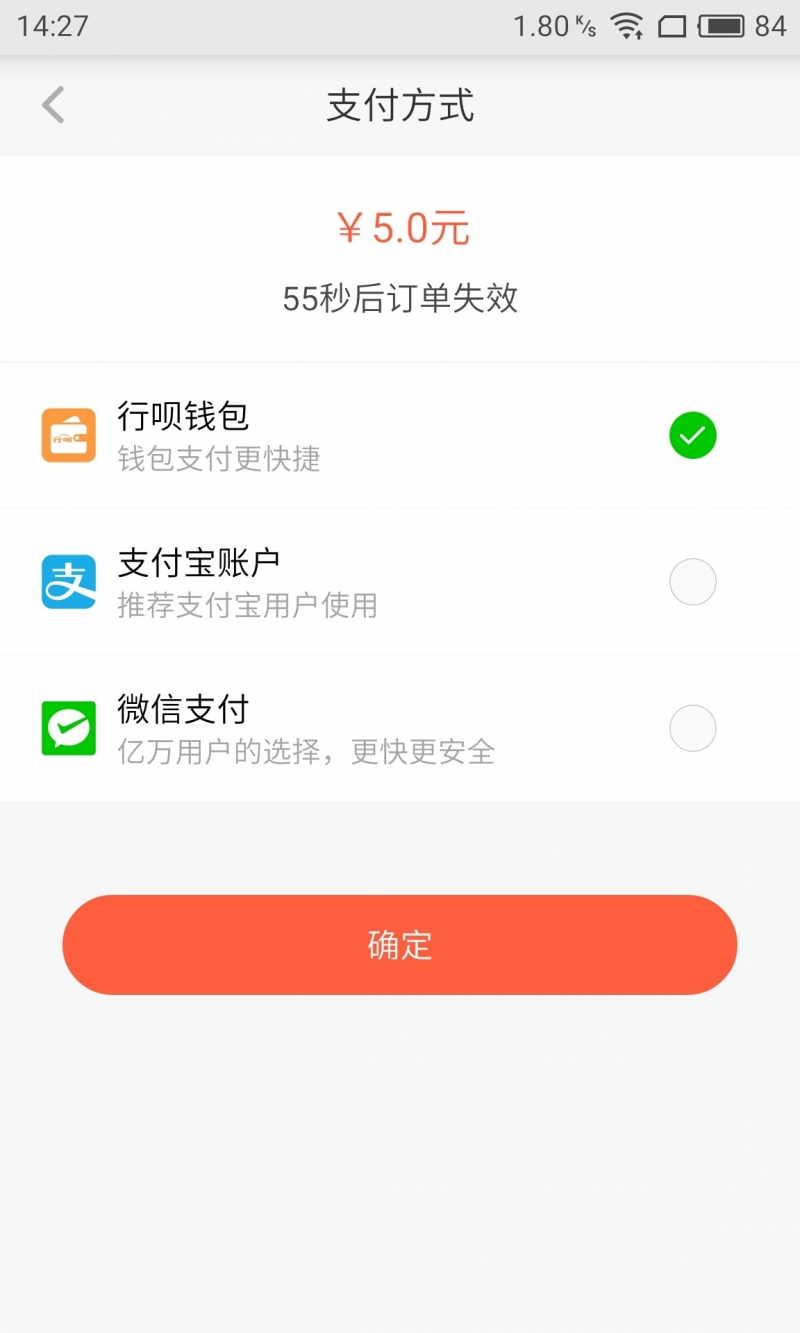Tap the 微信支付 payment option row

click(400, 728)
